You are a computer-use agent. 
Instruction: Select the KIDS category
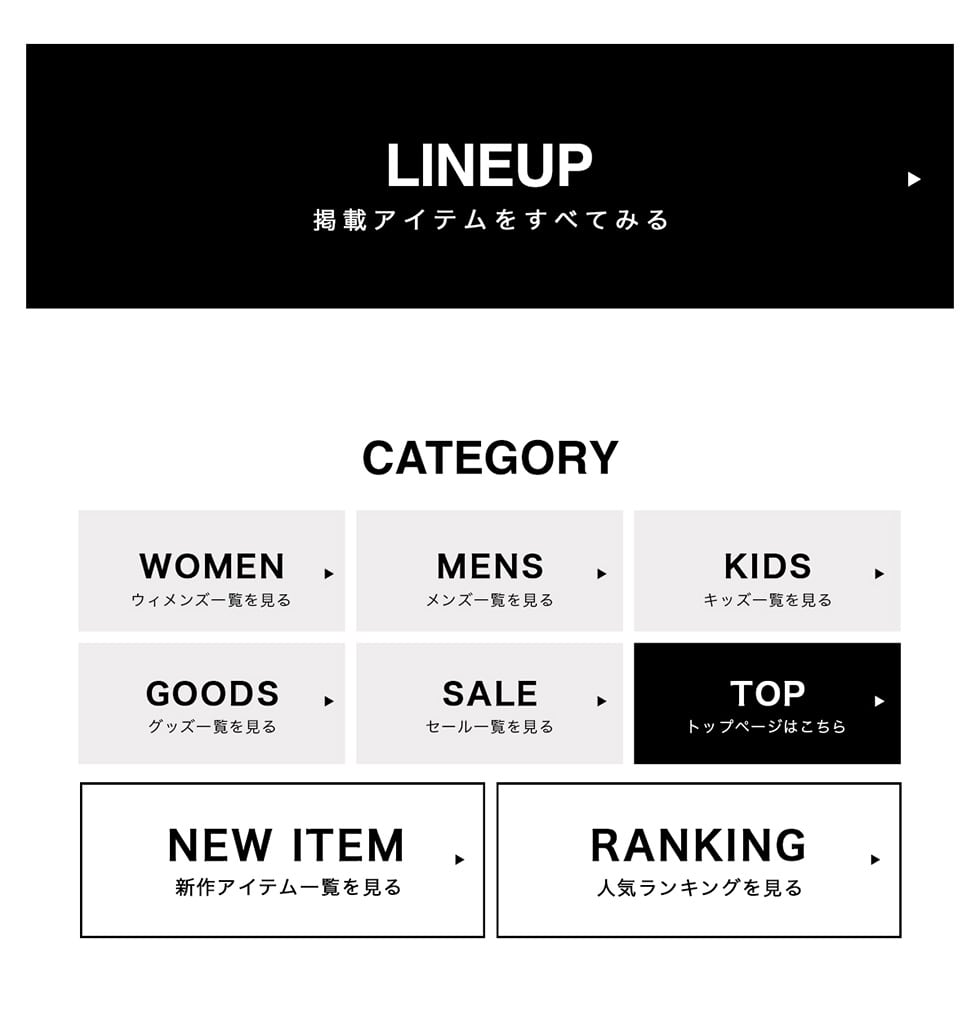tap(767, 571)
